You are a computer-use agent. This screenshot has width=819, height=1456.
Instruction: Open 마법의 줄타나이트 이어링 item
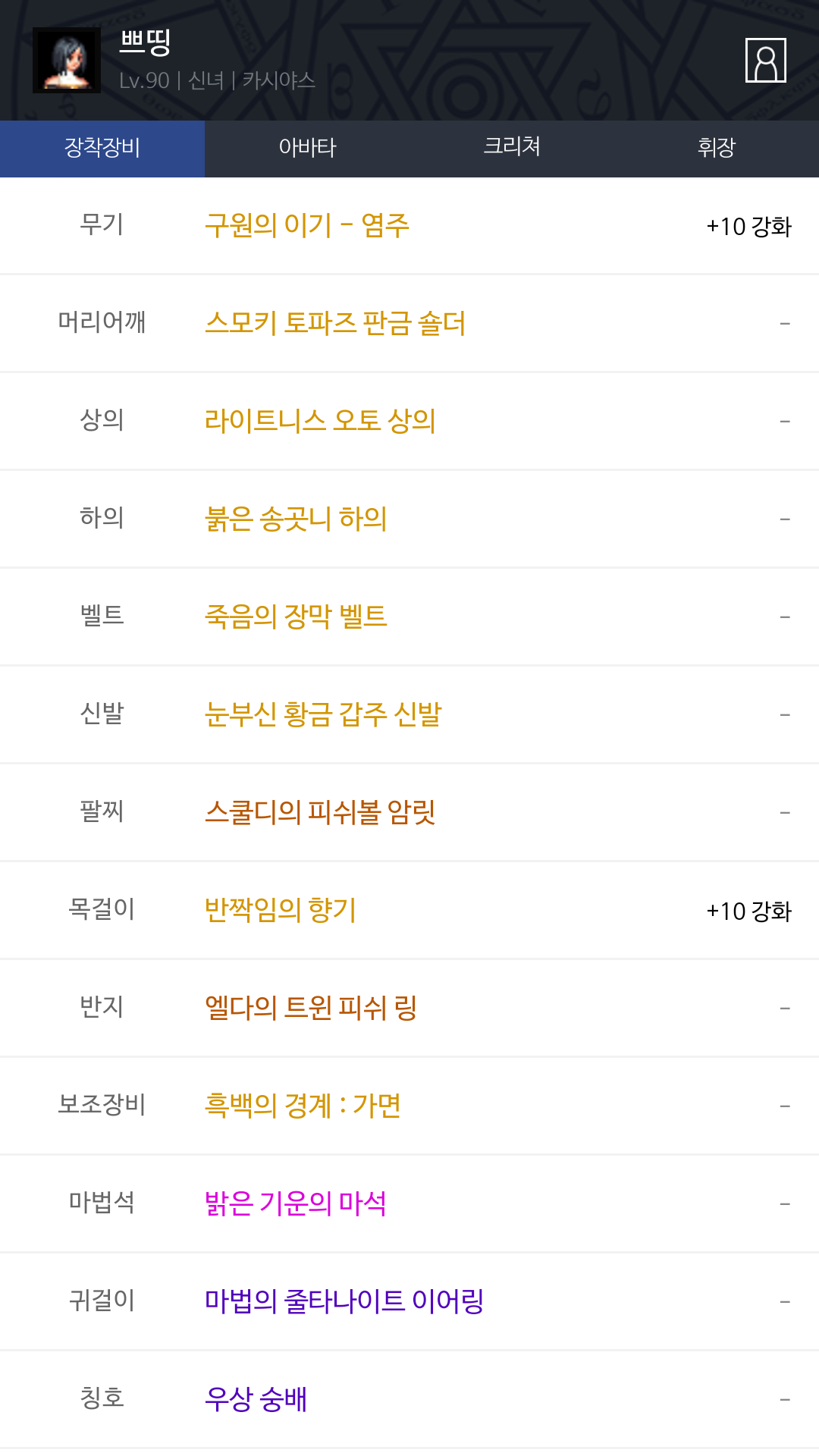(x=344, y=1301)
